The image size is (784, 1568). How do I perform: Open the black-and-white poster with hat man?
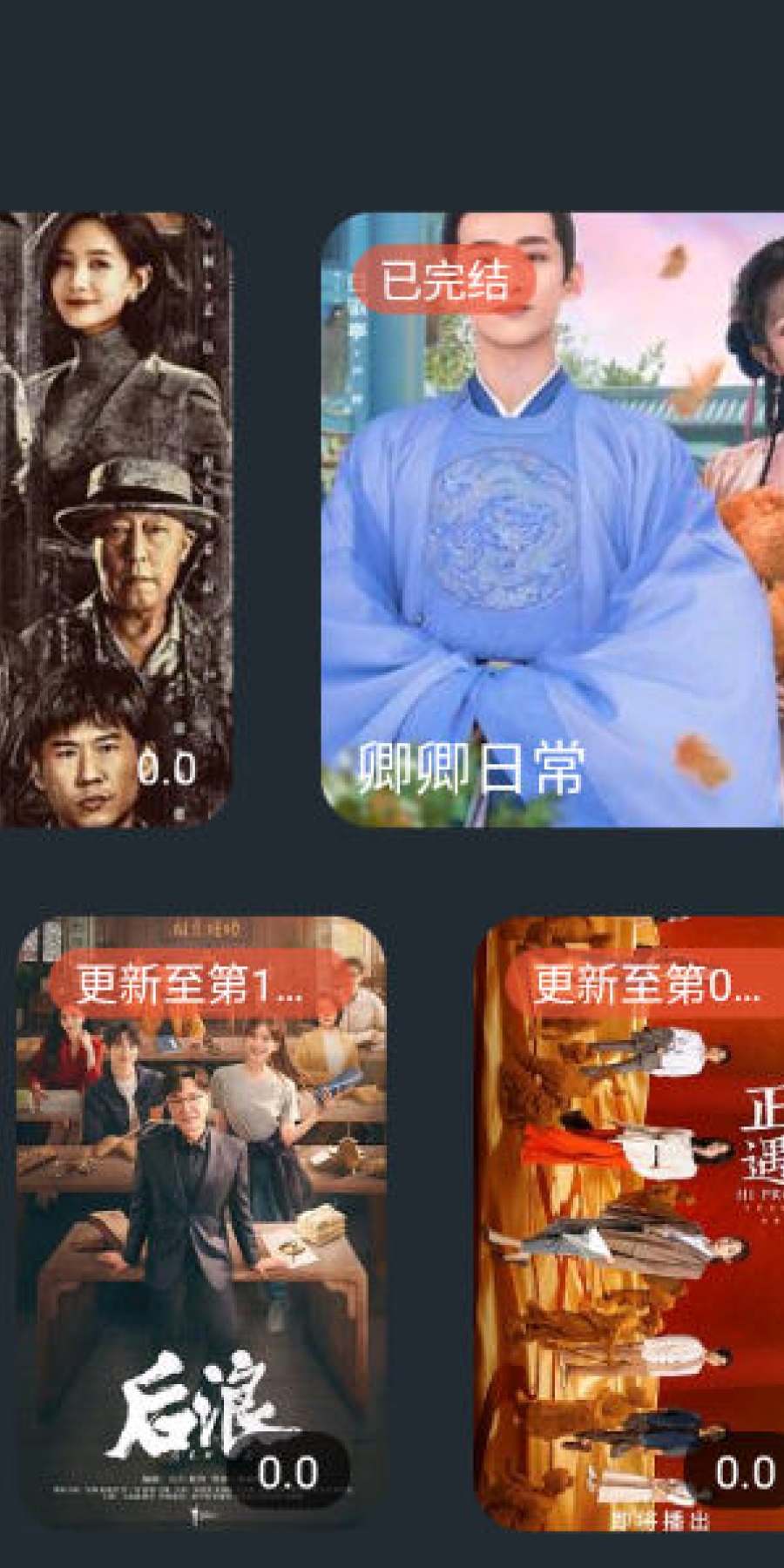[x=115, y=519]
